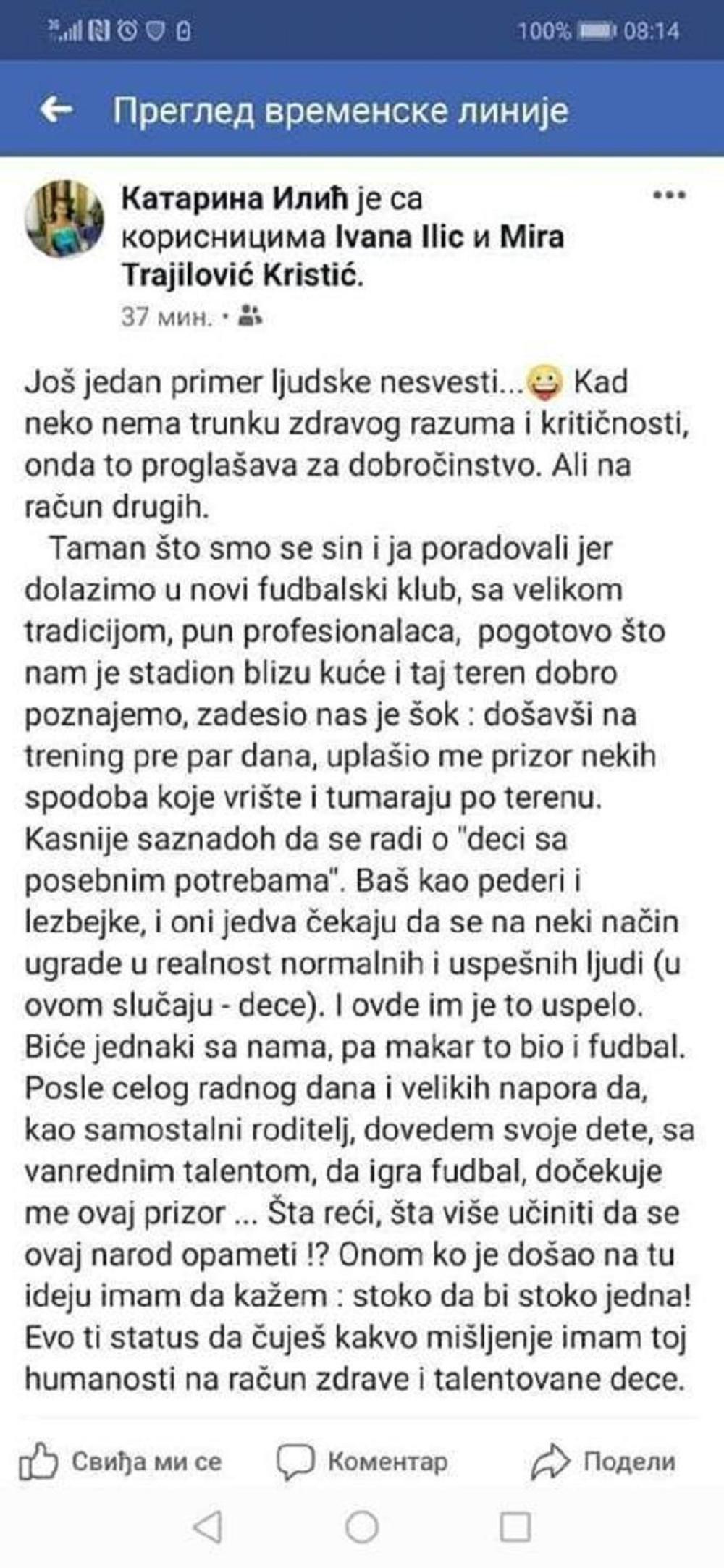Like the post with Свиђа ми се
Viewport: 724px width, 1568px height.
pyautogui.click(x=120, y=1461)
